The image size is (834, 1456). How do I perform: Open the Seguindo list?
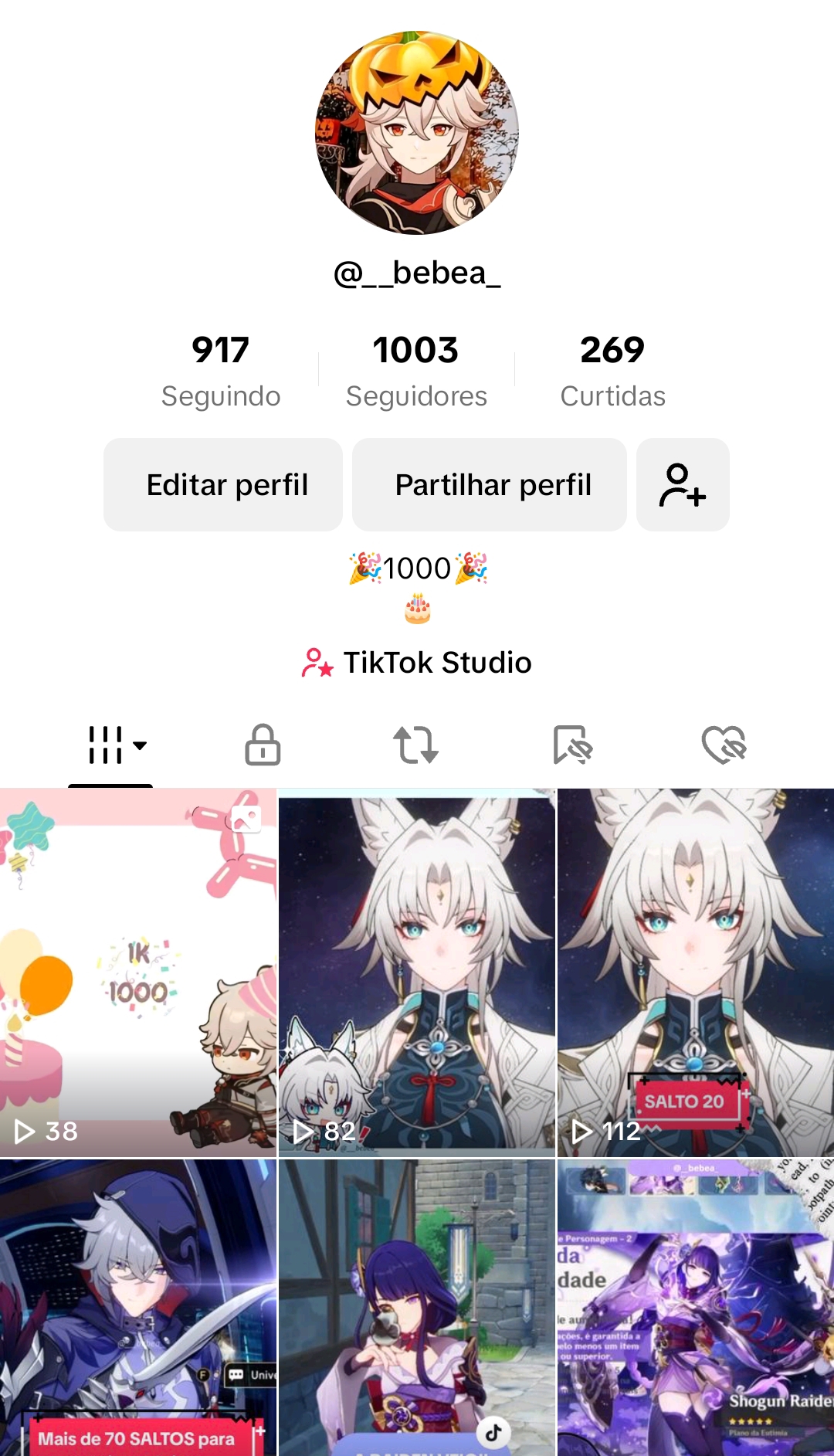click(221, 369)
